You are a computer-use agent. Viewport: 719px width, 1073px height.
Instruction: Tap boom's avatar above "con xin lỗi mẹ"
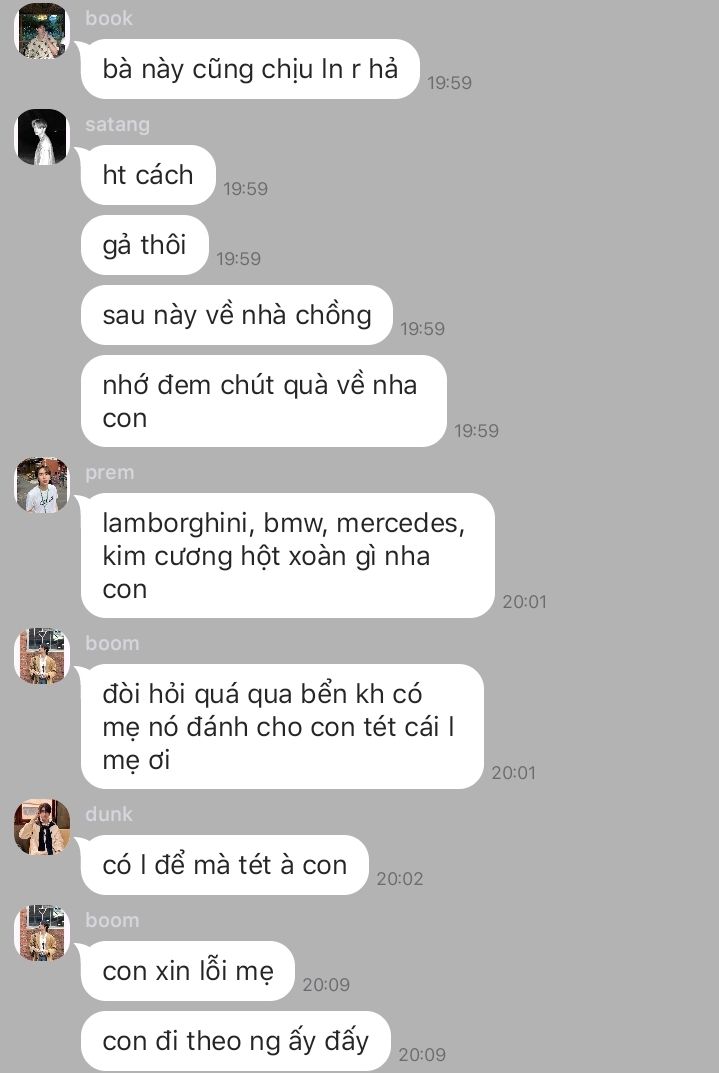coord(42,933)
